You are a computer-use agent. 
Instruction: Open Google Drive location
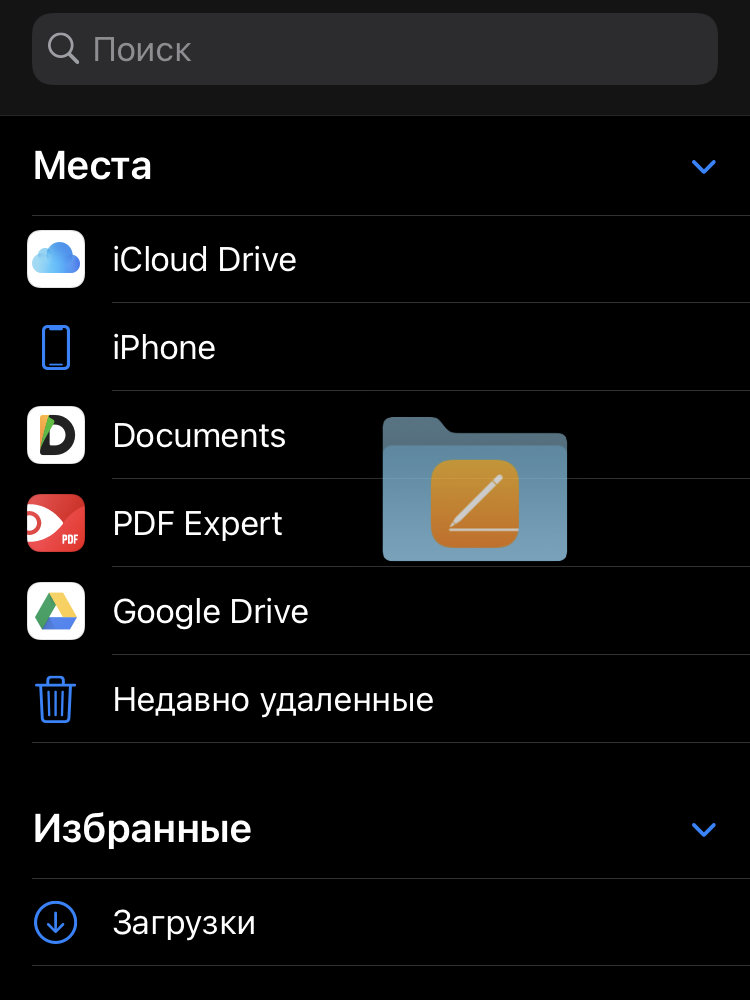pos(210,612)
